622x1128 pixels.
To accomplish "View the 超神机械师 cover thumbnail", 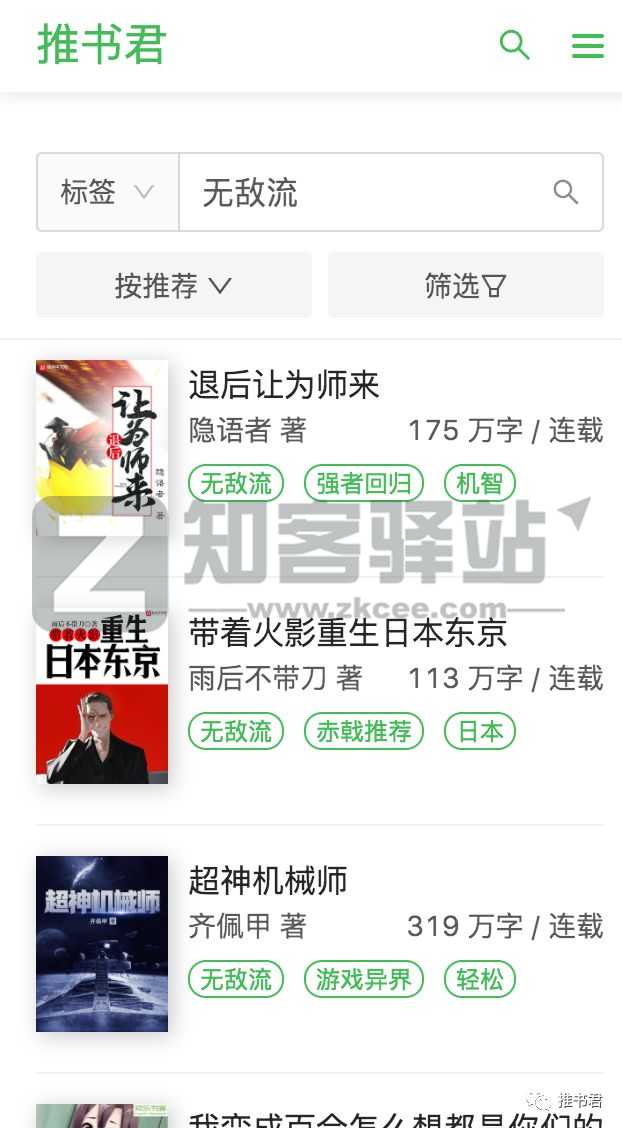I will pos(102,944).
